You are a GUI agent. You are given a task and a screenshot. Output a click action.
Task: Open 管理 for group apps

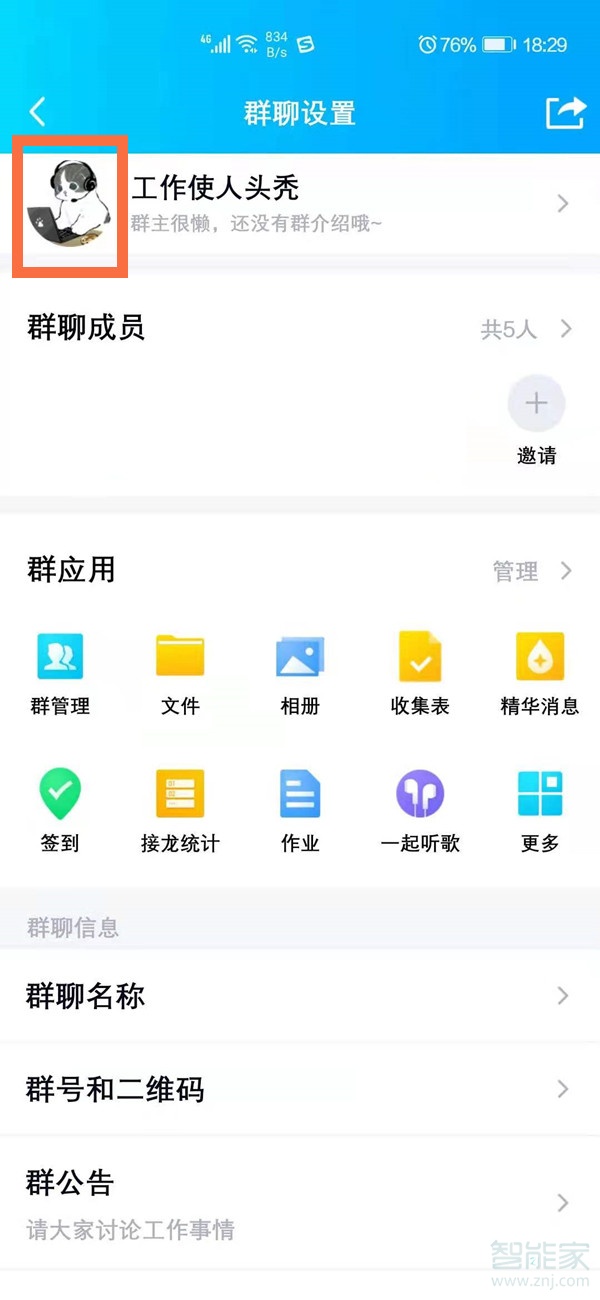click(531, 571)
